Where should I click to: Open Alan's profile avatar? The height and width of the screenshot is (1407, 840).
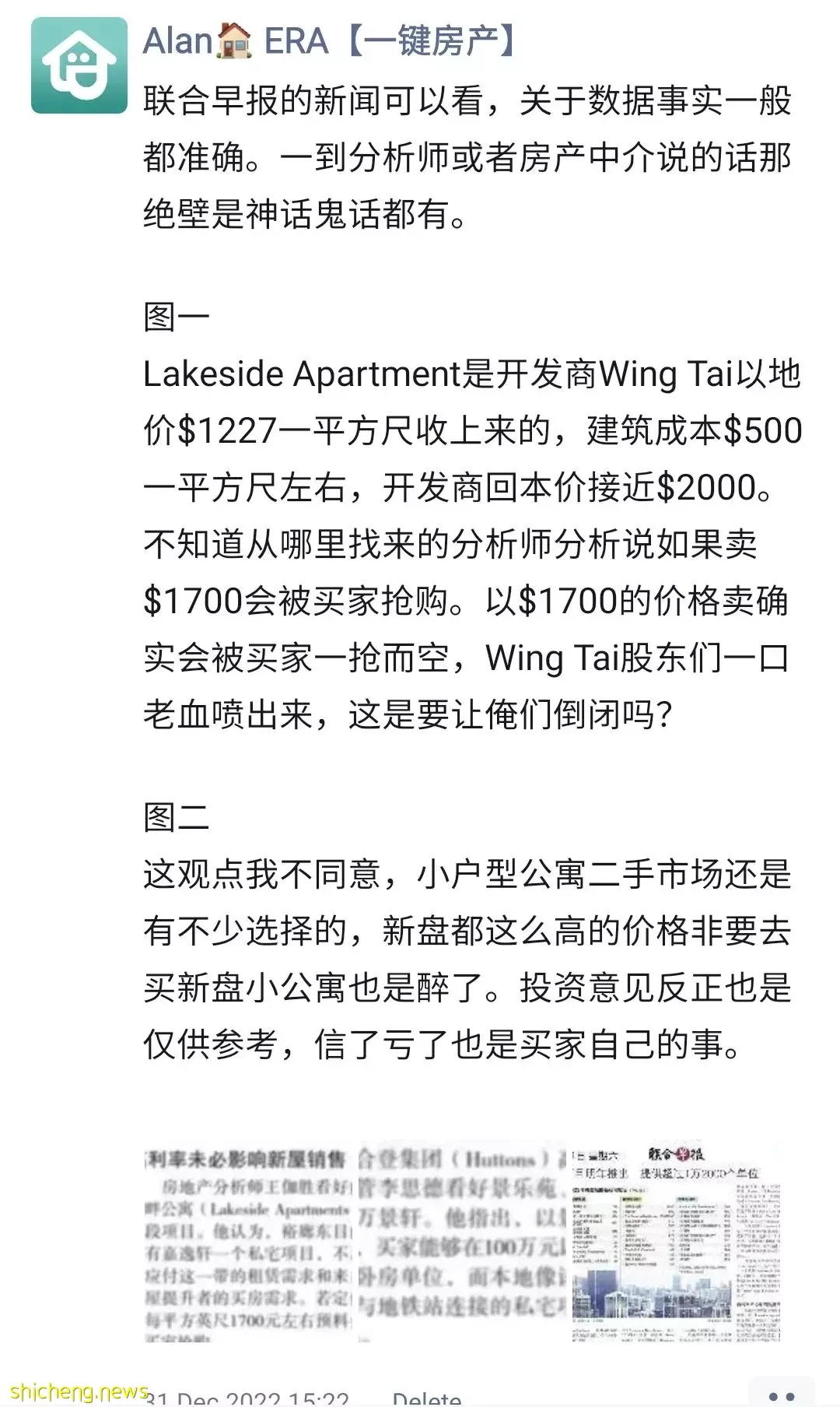tap(79, 66)
